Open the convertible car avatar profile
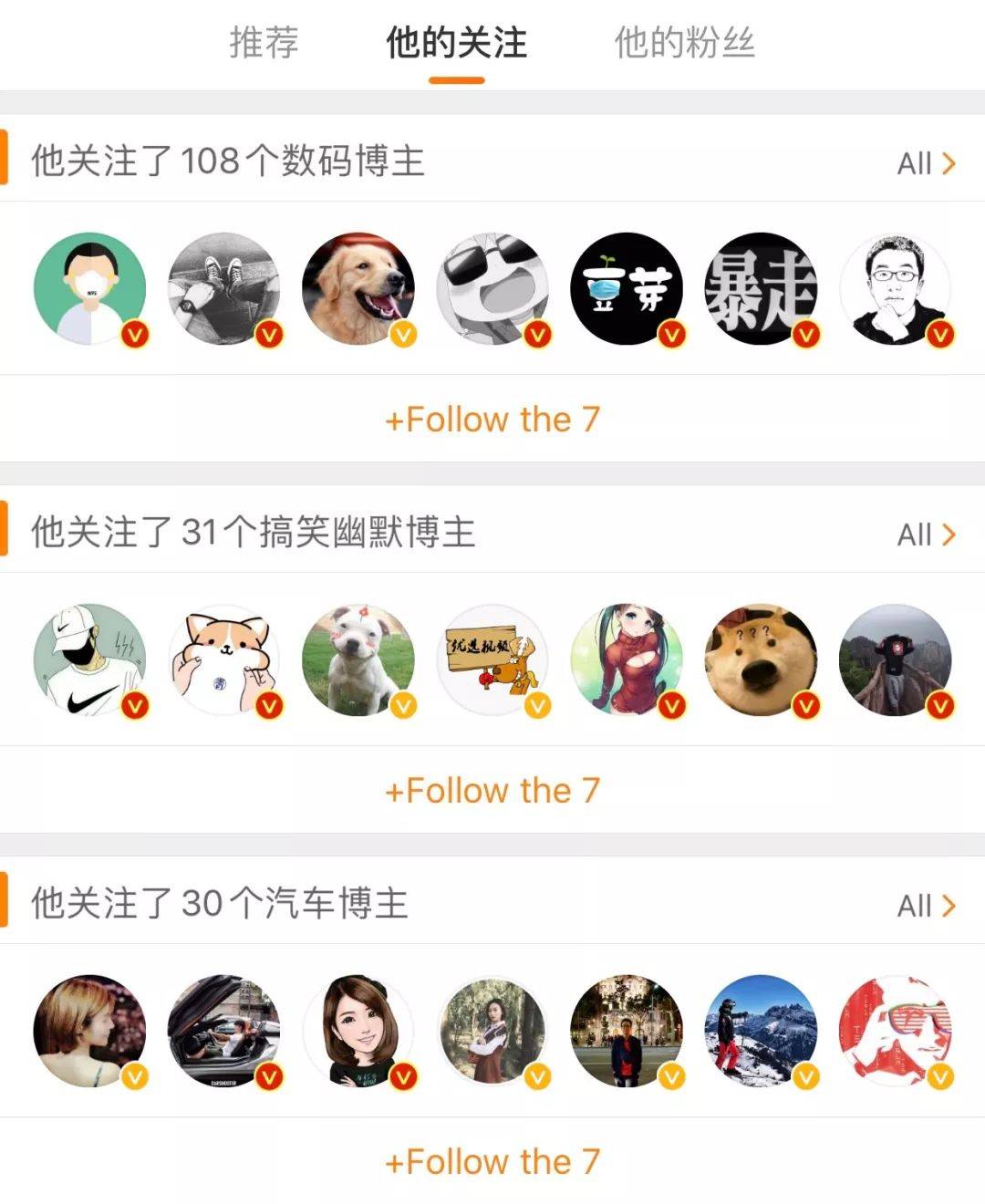 pyautogui.click(x=223, y=1031)
